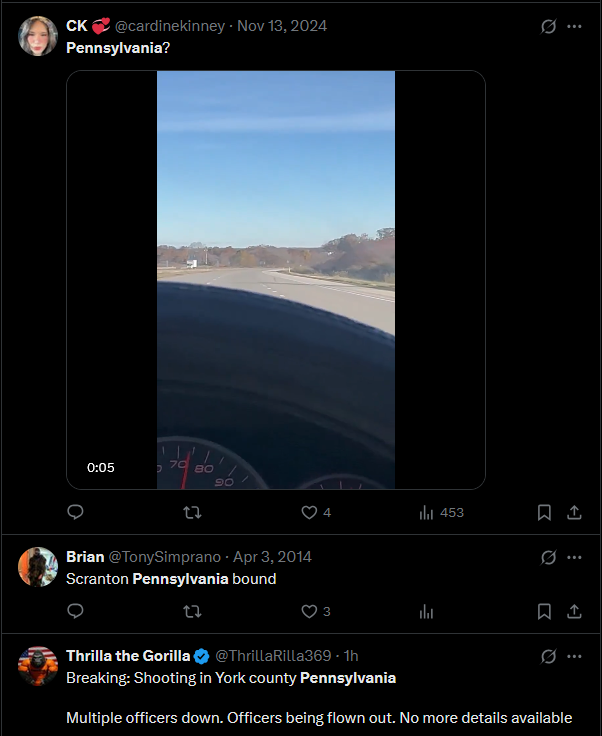Open Brian's profile picture
Screen dimensions: 602x736
coord(38,567)
